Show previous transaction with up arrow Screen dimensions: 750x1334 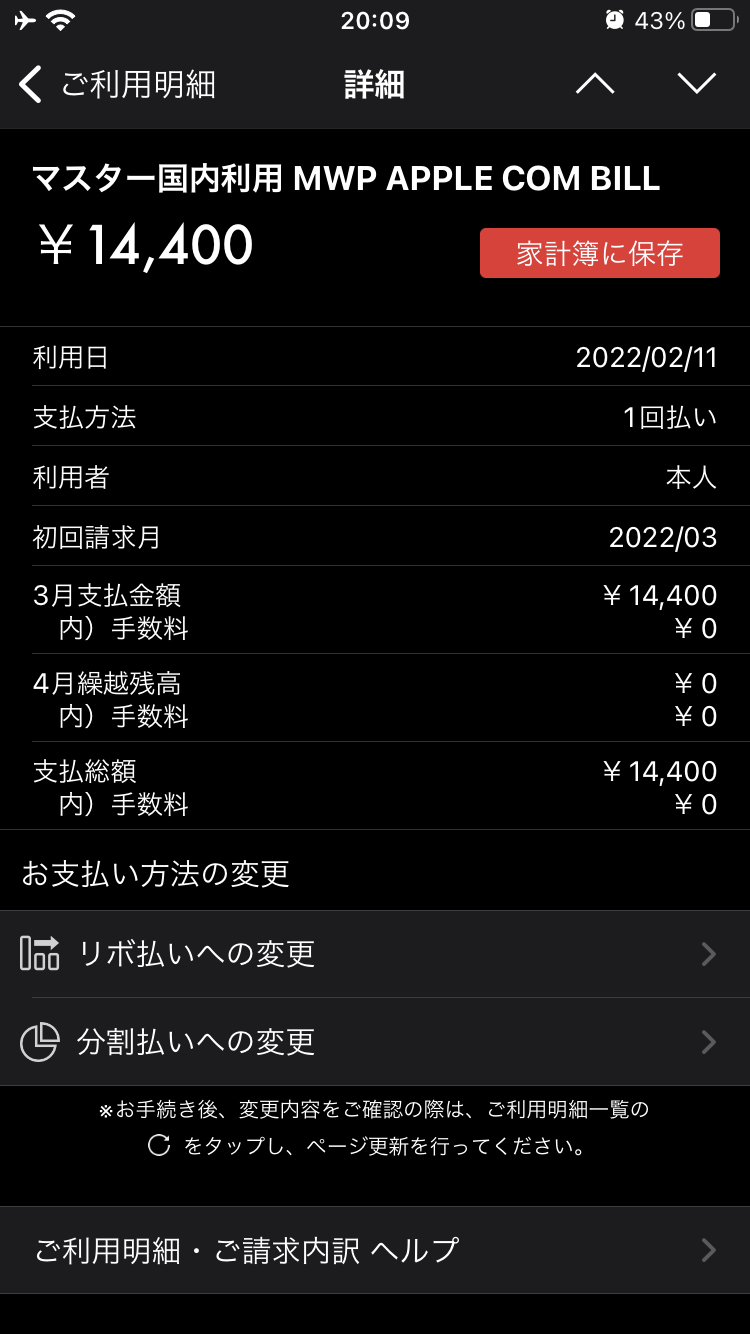click(x=595, y=85)
